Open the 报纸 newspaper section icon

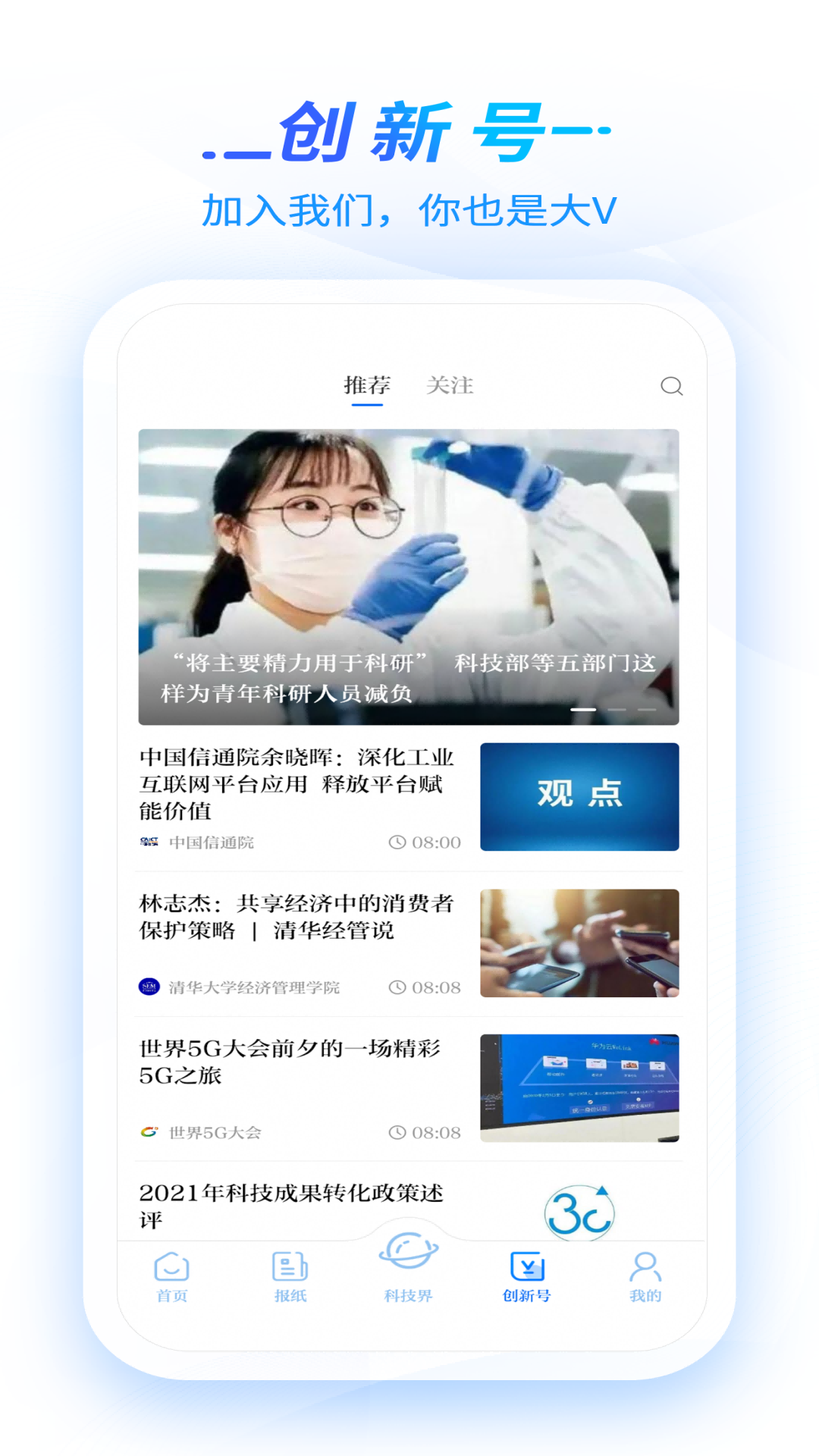(x=289, y=1274)
